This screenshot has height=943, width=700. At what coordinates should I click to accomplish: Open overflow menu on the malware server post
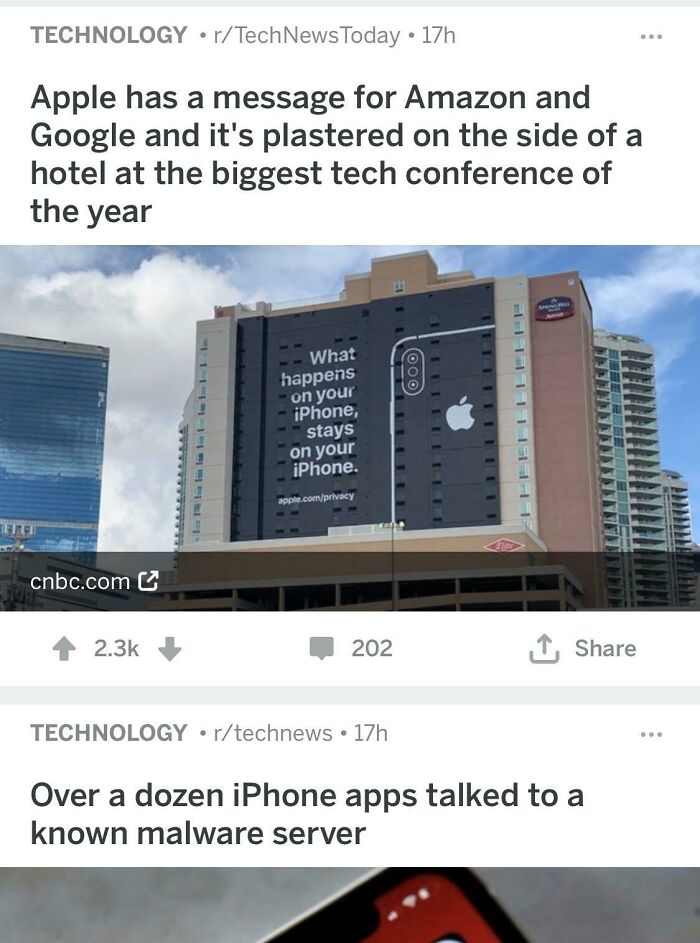[x=651, y=734]
